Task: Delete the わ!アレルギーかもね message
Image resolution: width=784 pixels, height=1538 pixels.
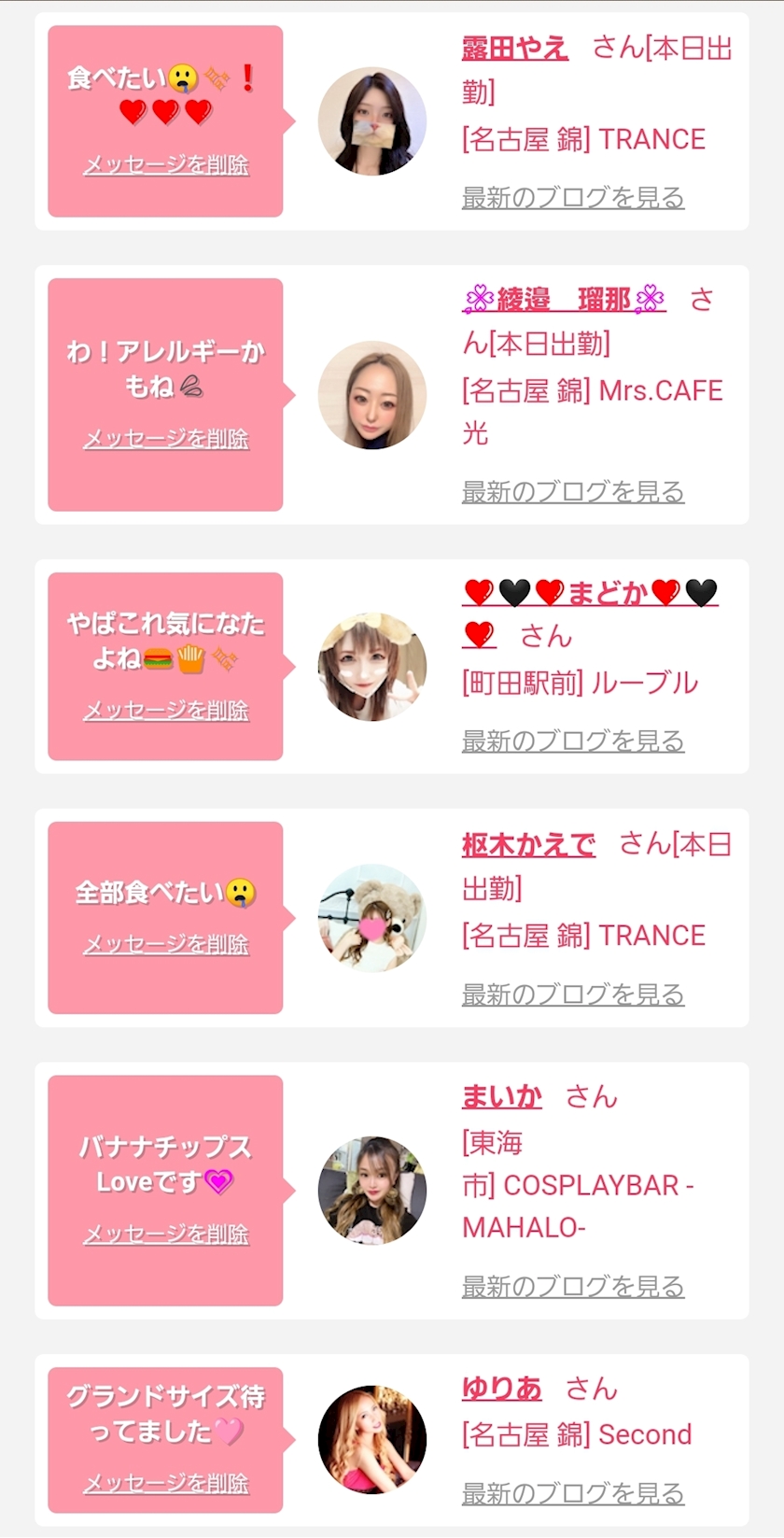Action: tap(166, 439)
